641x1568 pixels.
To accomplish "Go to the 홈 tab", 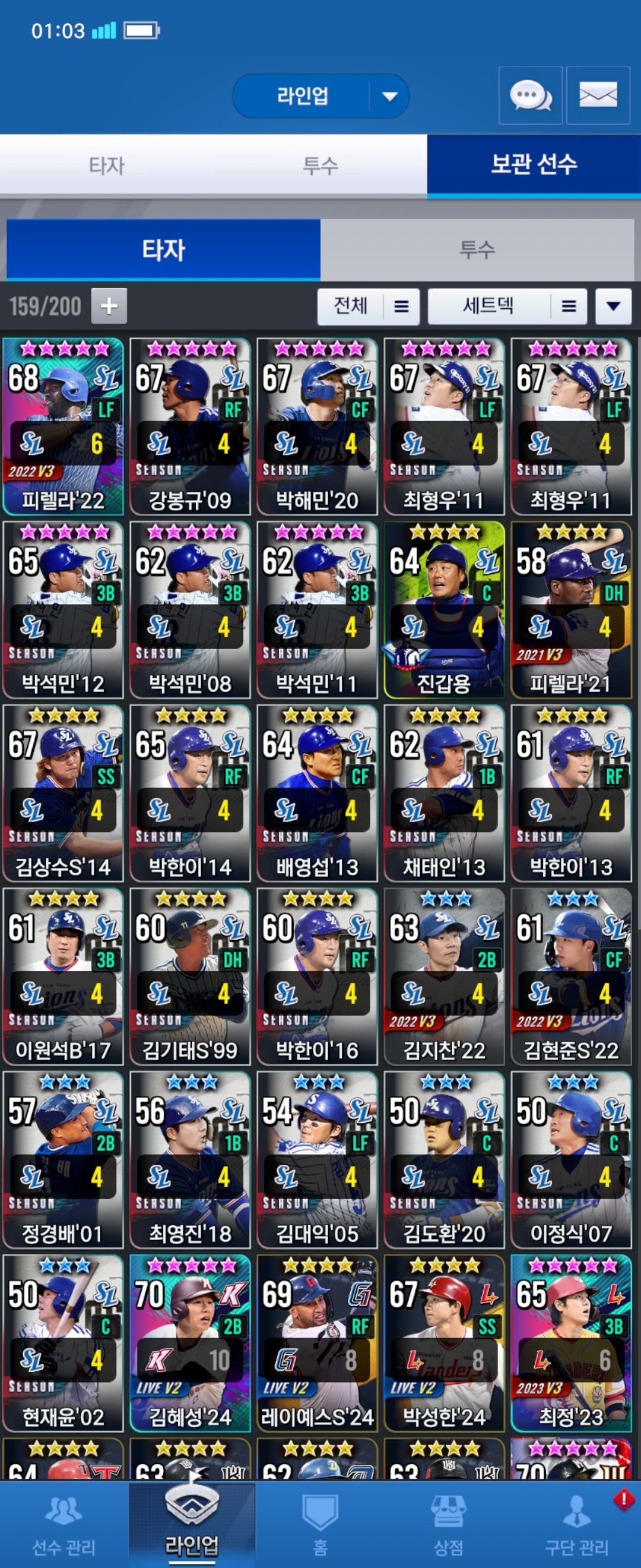I will pos(320,1525).
